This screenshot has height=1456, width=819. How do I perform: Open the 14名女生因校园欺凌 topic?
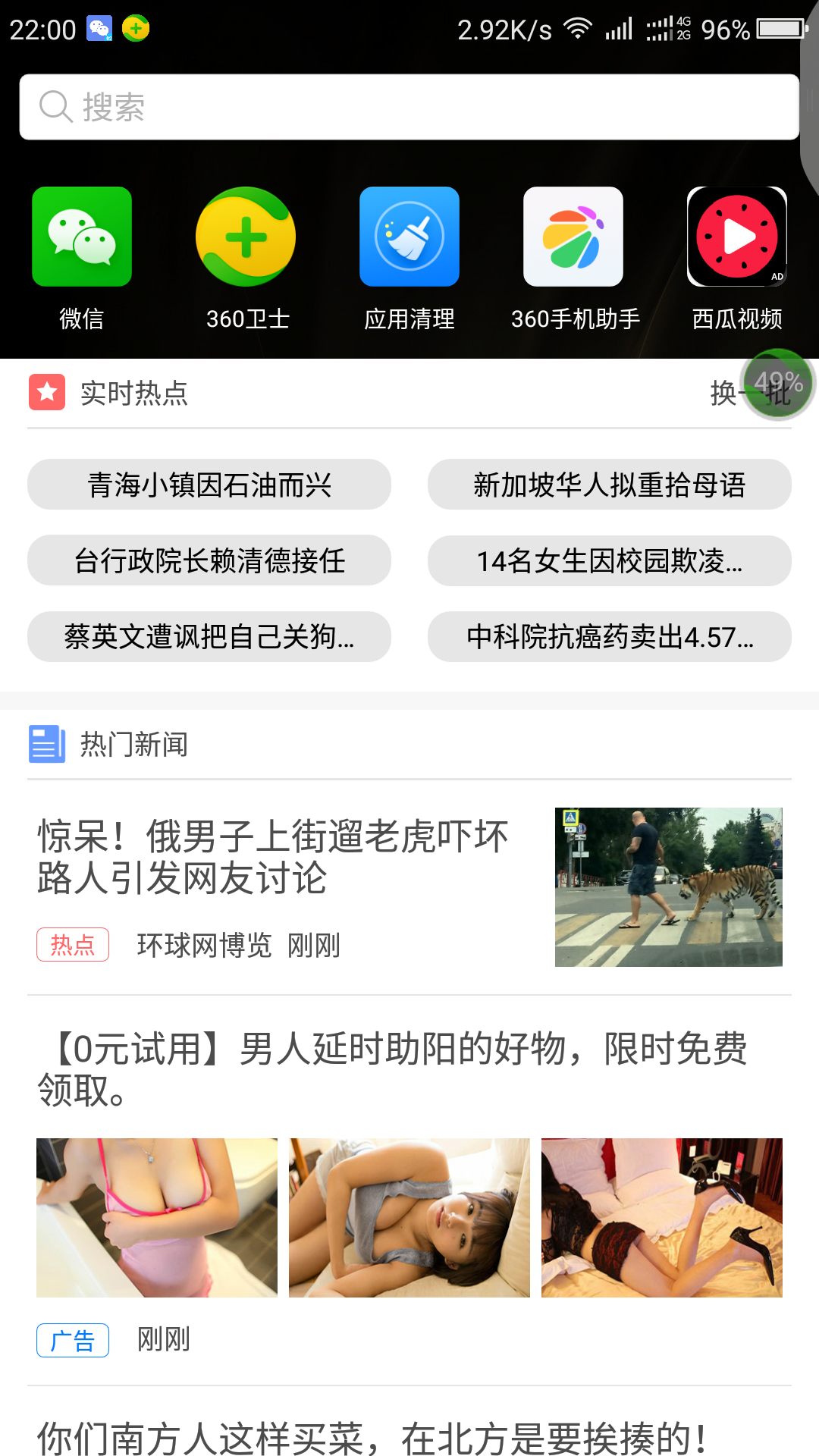tap(610, 560)
